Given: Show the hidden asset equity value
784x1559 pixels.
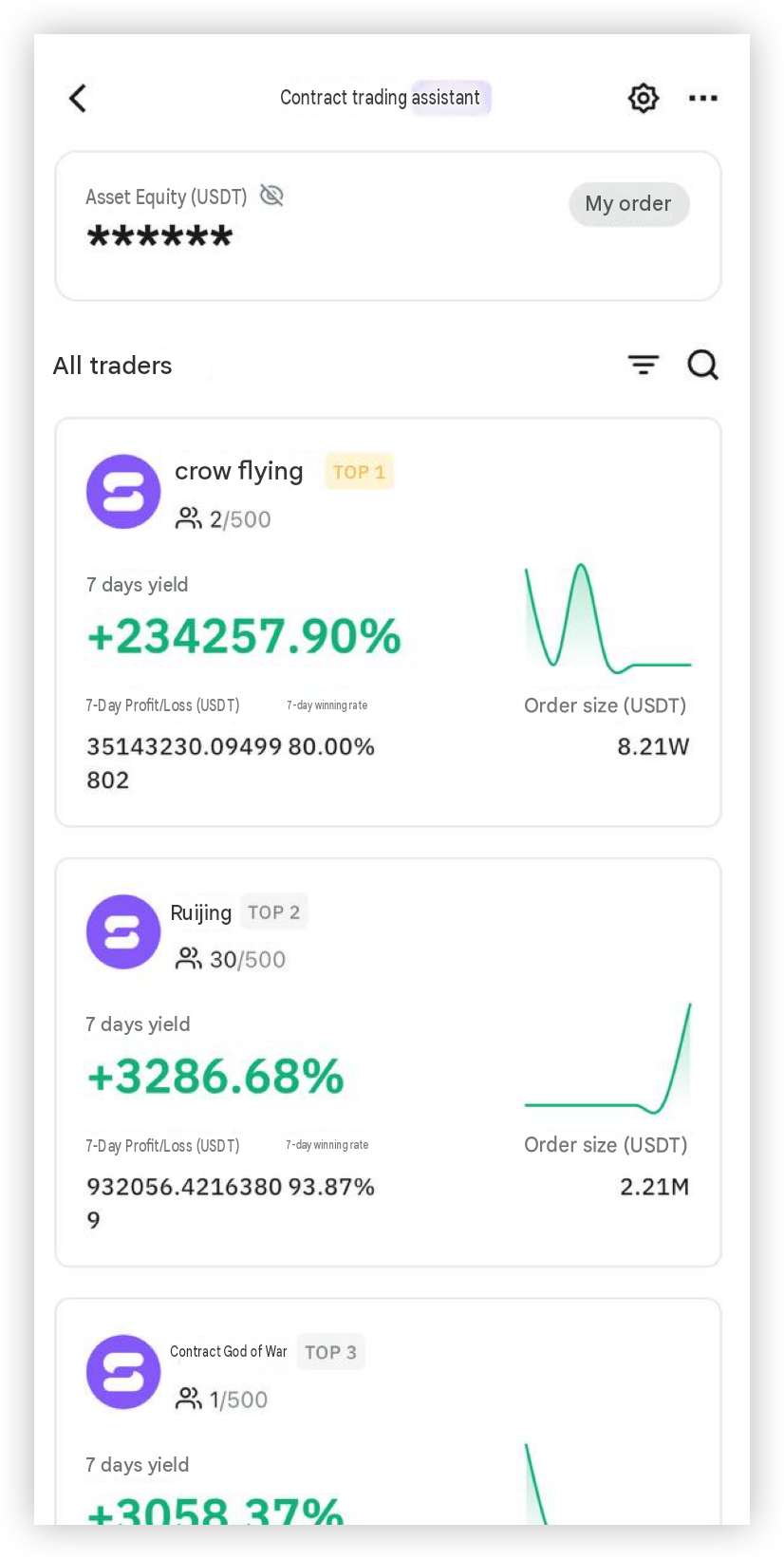Looking at the screenshot, I should point(272,196).
